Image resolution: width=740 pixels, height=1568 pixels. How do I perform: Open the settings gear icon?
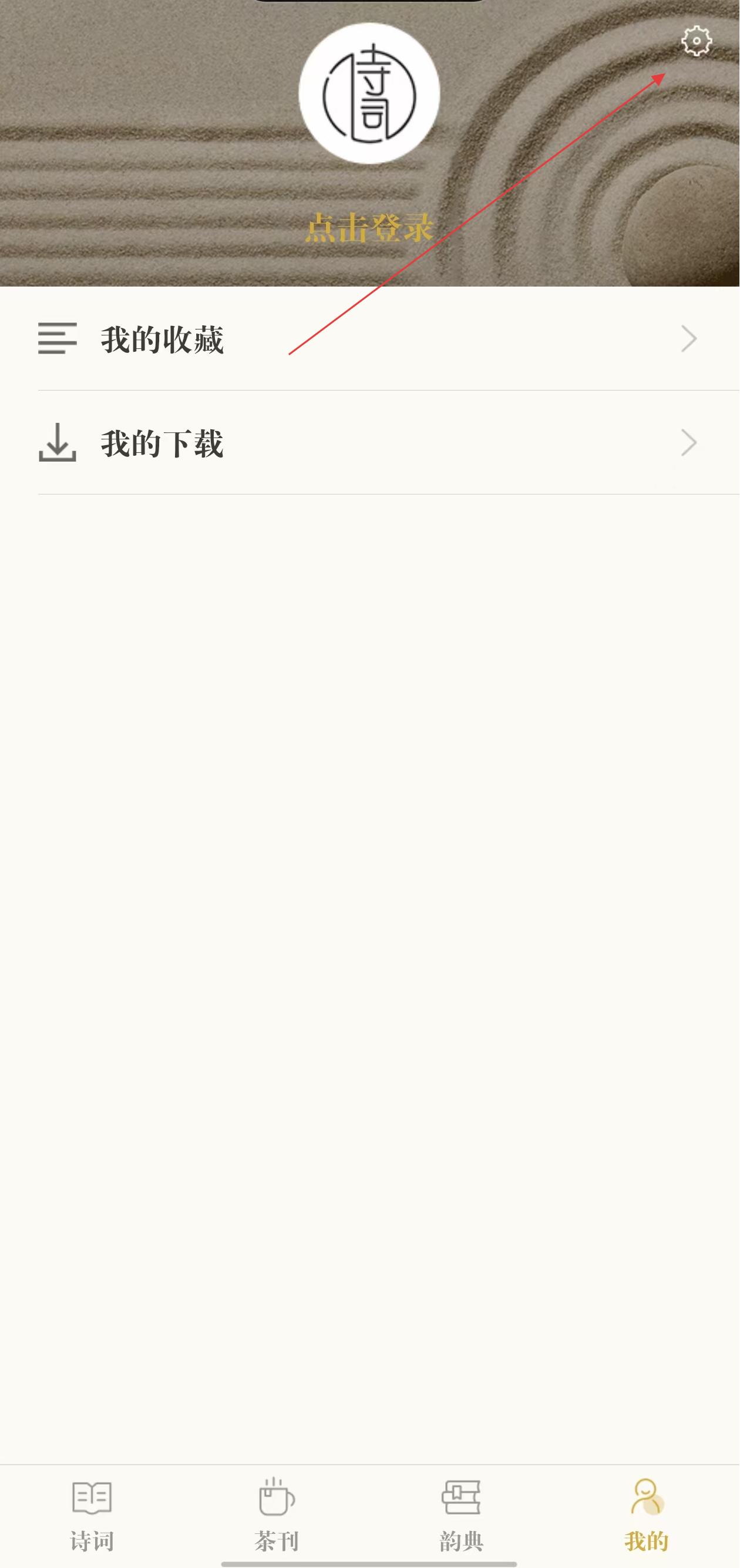click(696, 41)
